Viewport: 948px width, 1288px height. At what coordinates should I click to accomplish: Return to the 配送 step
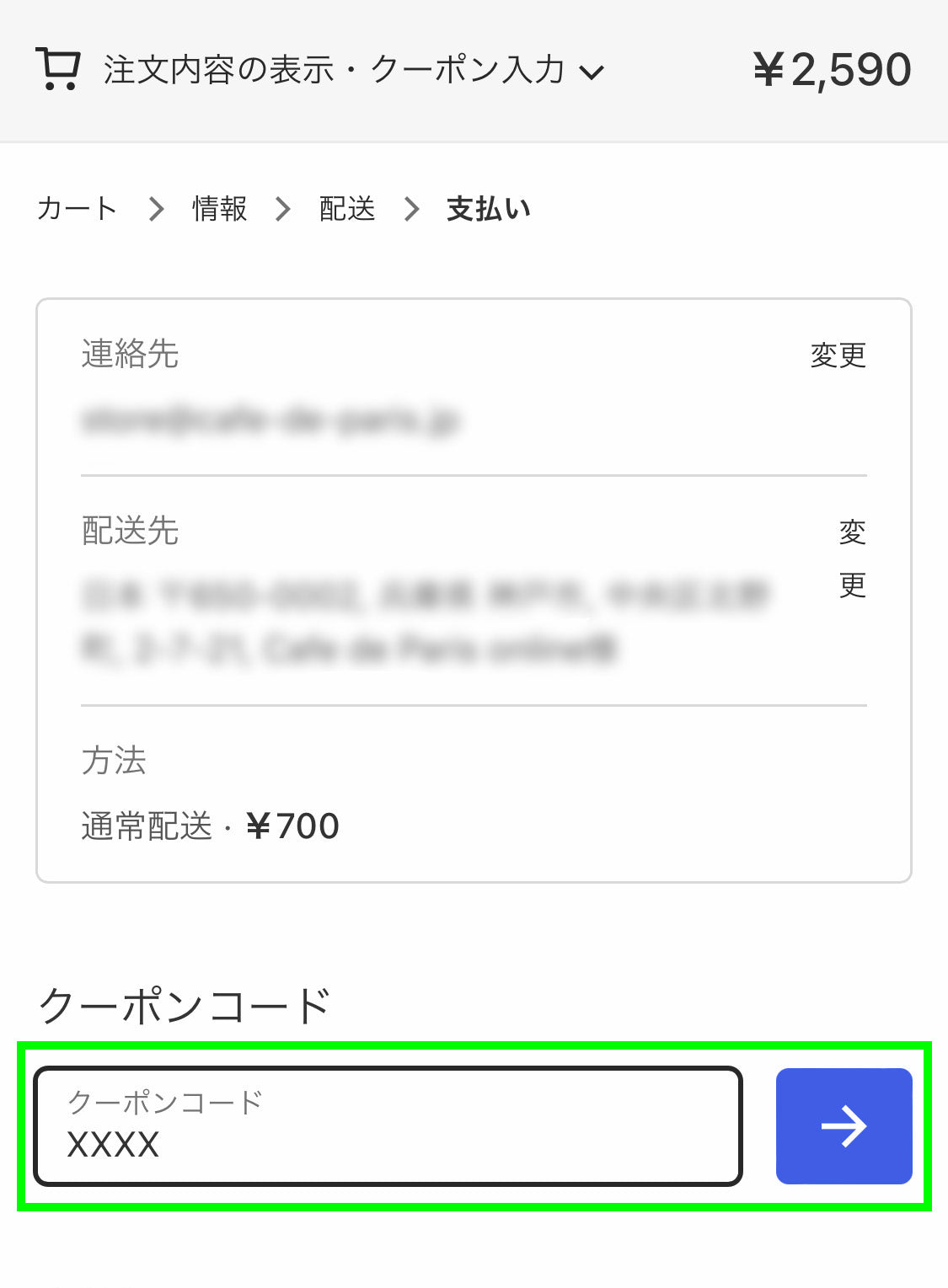[346, 208]
